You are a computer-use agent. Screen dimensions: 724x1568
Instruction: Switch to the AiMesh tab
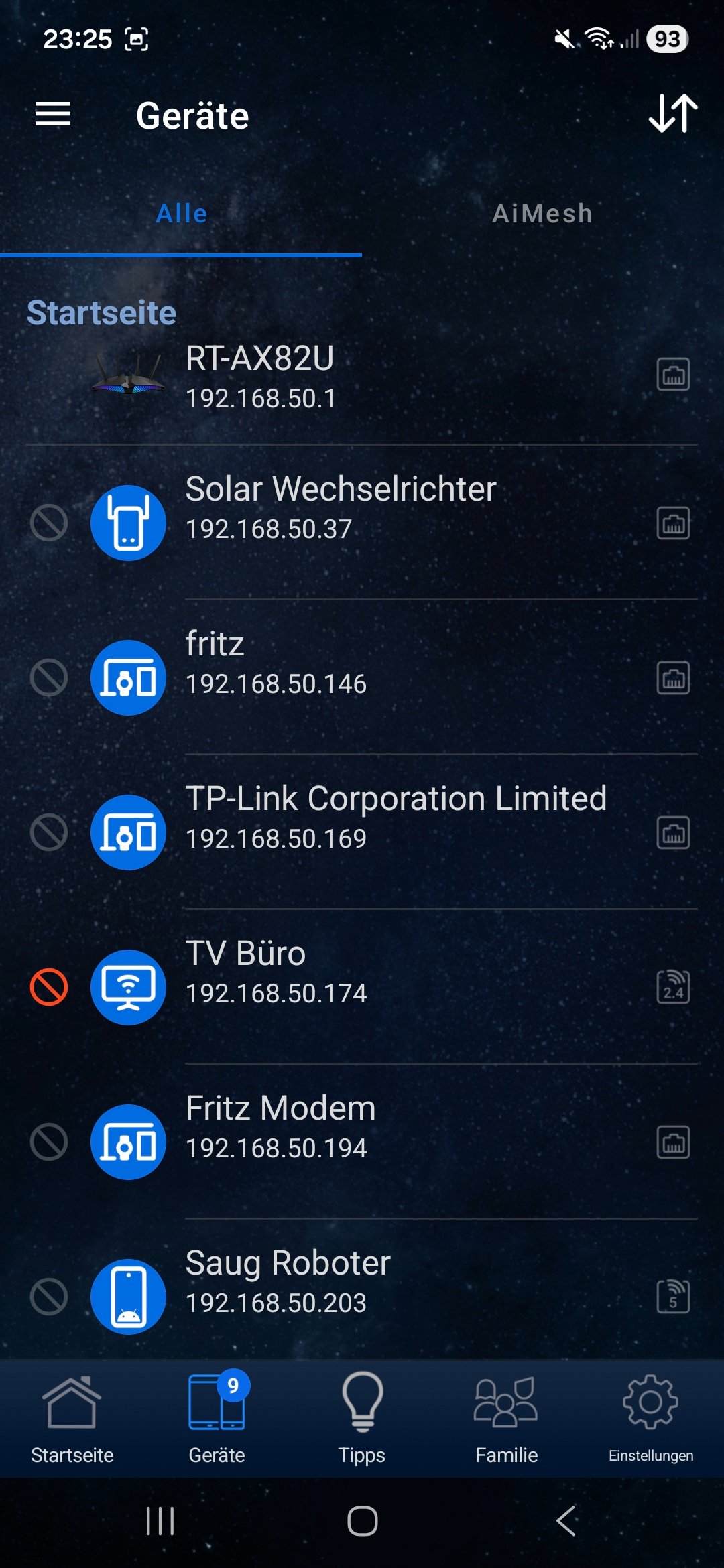point(542,214)
